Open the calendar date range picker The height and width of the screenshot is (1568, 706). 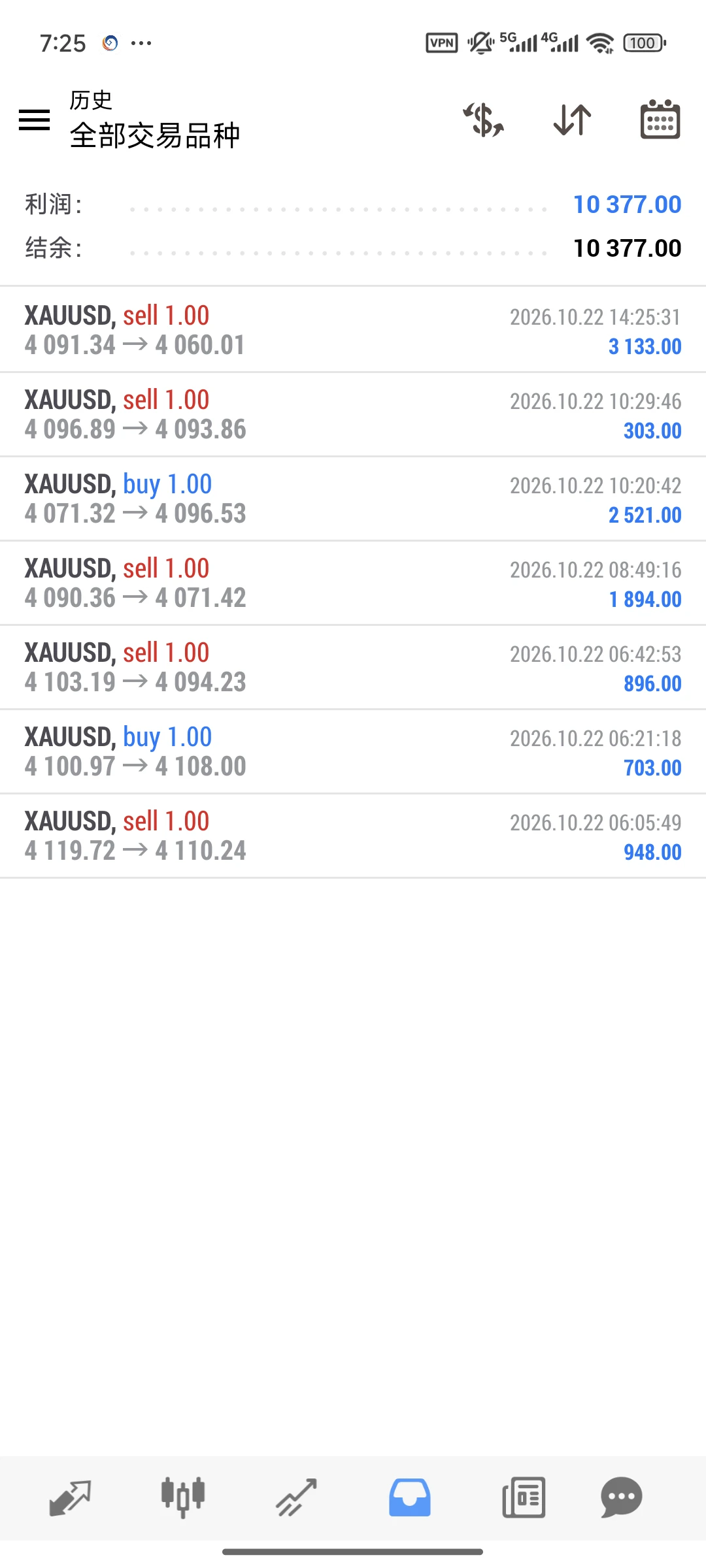click(660, 120)
